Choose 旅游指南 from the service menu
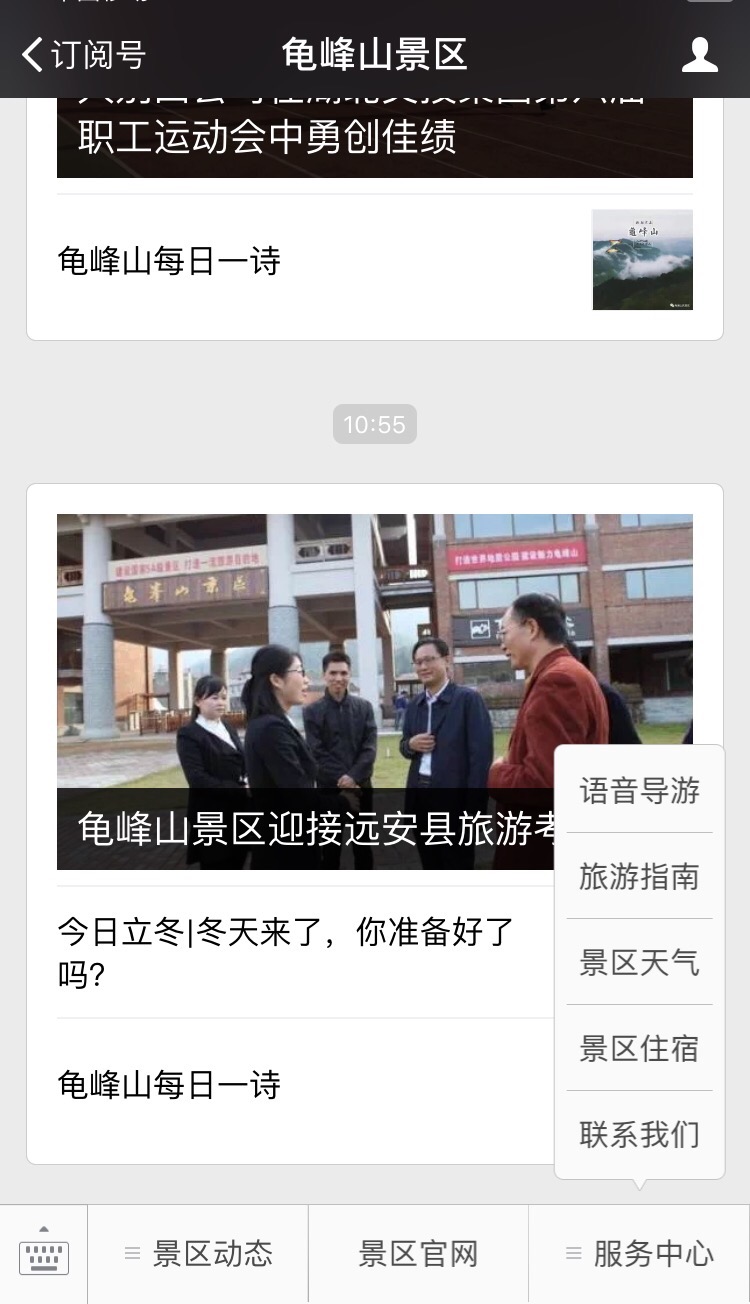The width and height of the screenshot is (750, 1304). coord(639,876)
